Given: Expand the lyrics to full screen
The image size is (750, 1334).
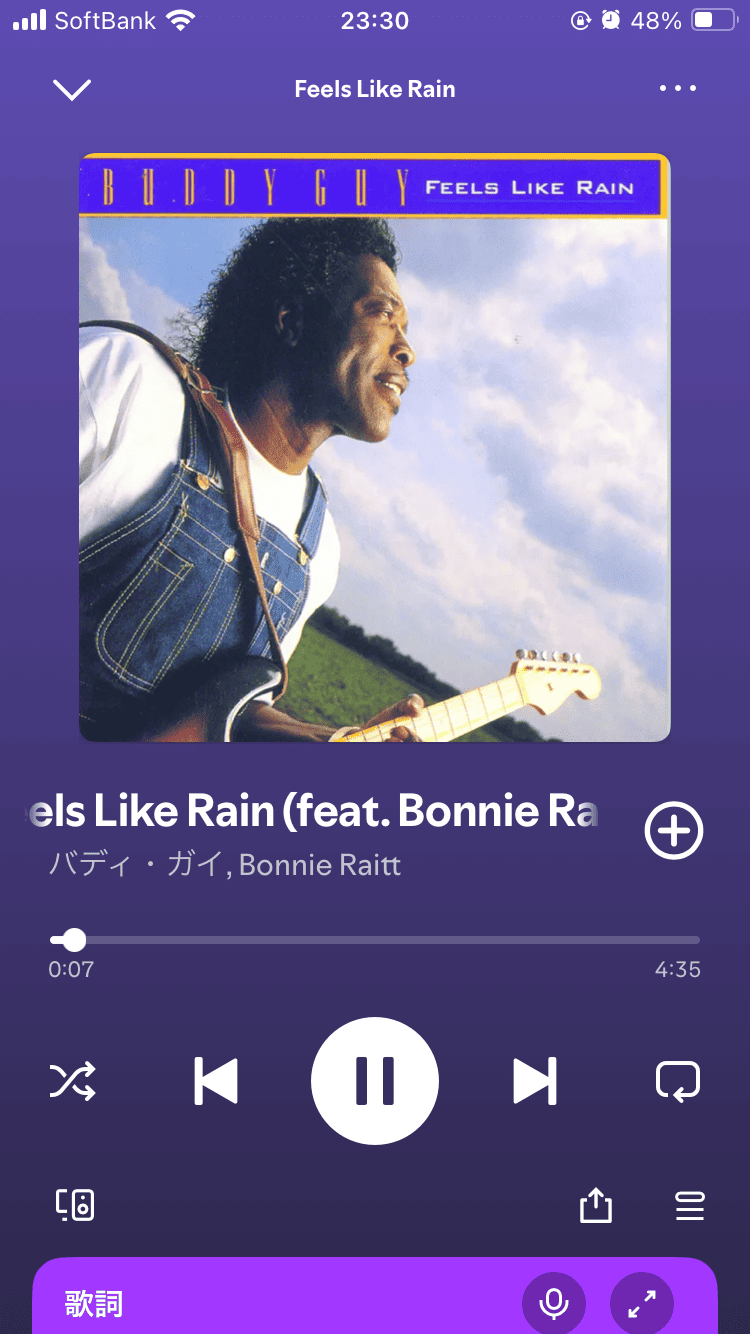Looking at the screenshot, I should 641,1303.
